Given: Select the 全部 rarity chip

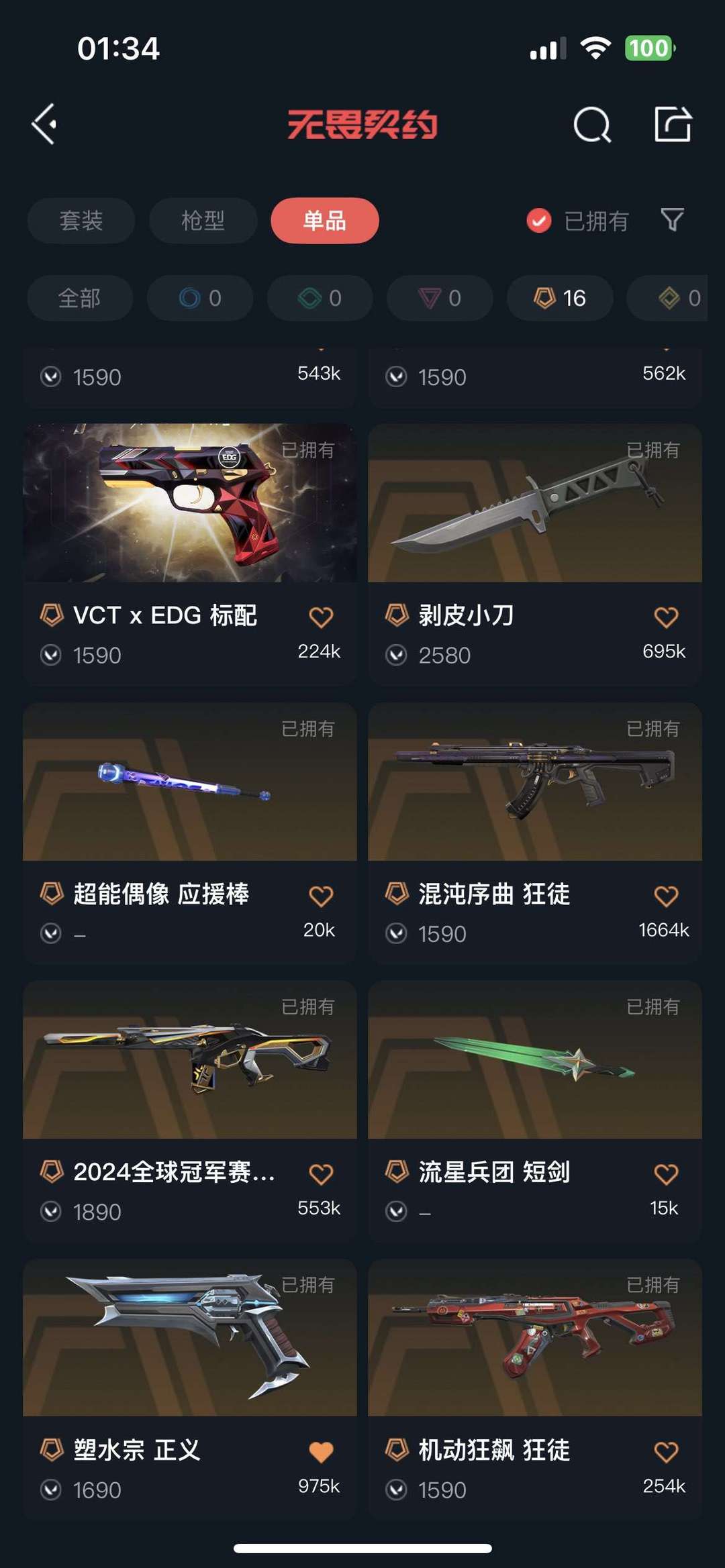Looking at the screenshot, I should (79, 298).
